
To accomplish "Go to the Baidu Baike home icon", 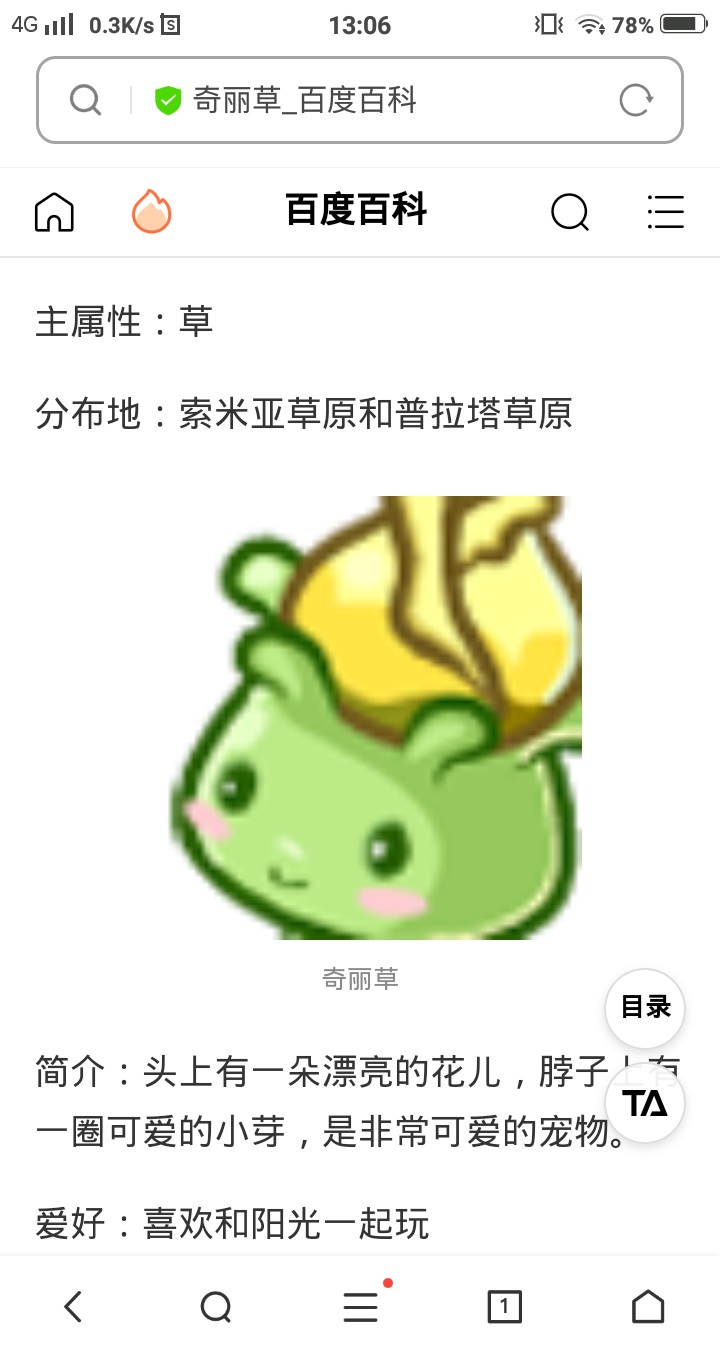I will click(54, 212).
